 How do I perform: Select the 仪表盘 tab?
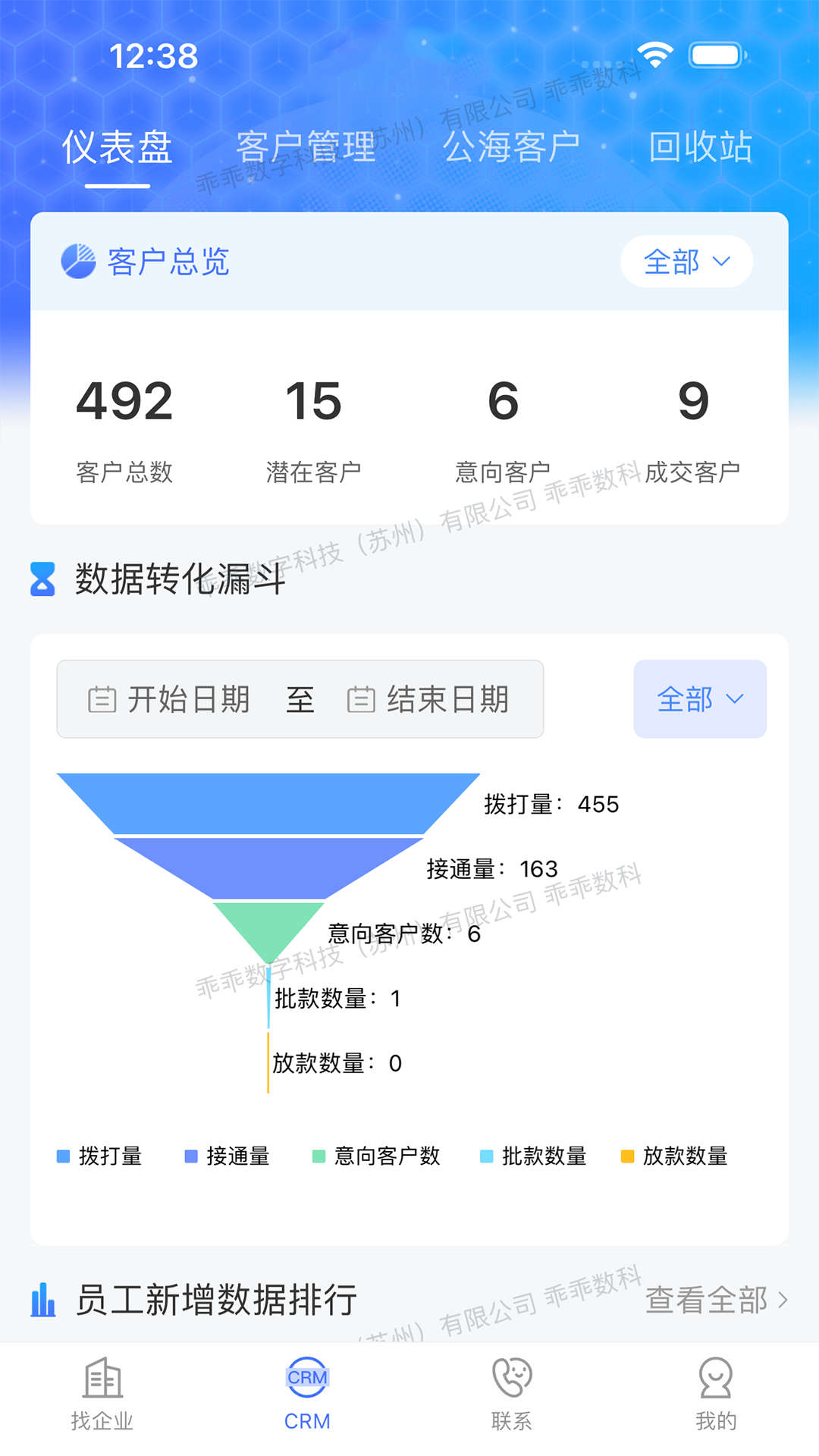pyautogui.click(x=118, y=147)
